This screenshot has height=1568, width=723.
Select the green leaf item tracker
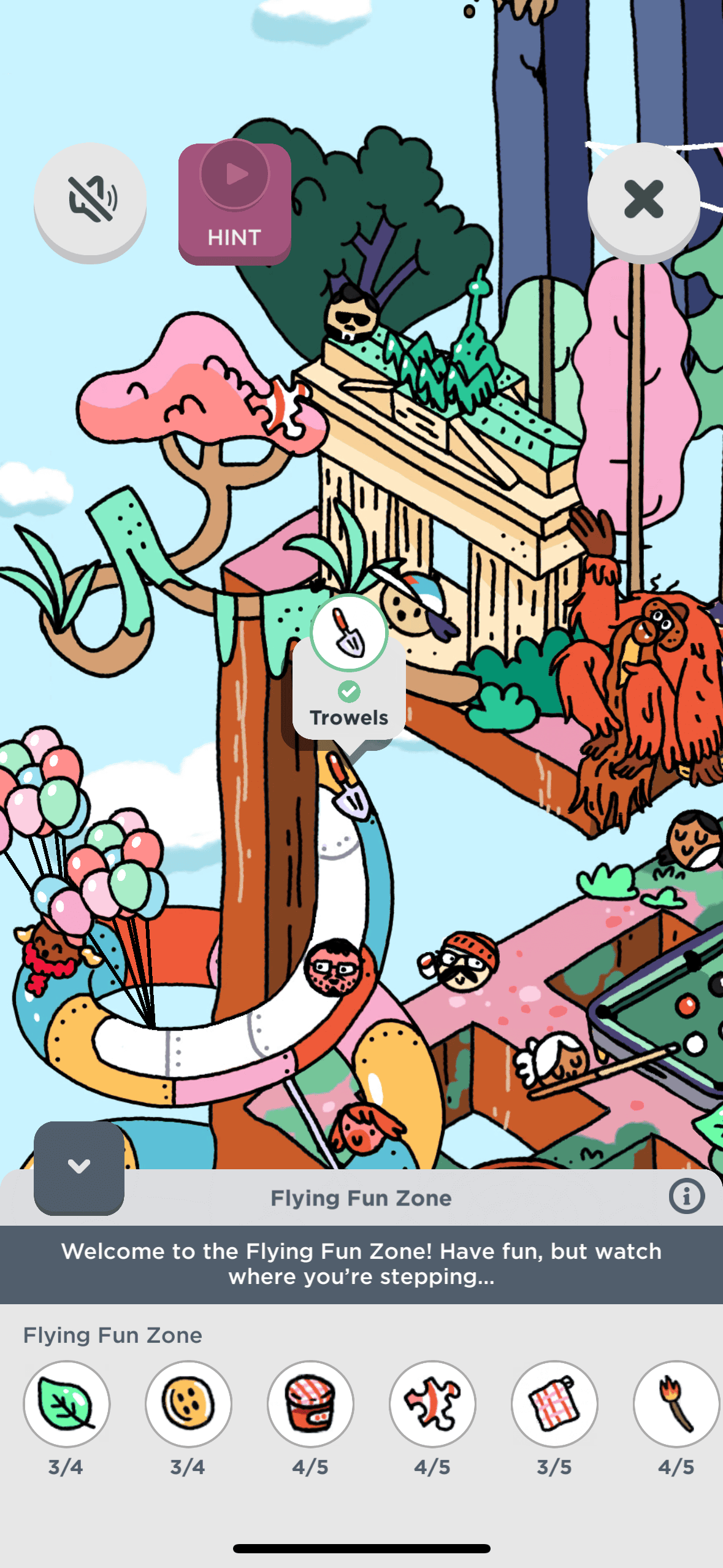[66, 1404]
